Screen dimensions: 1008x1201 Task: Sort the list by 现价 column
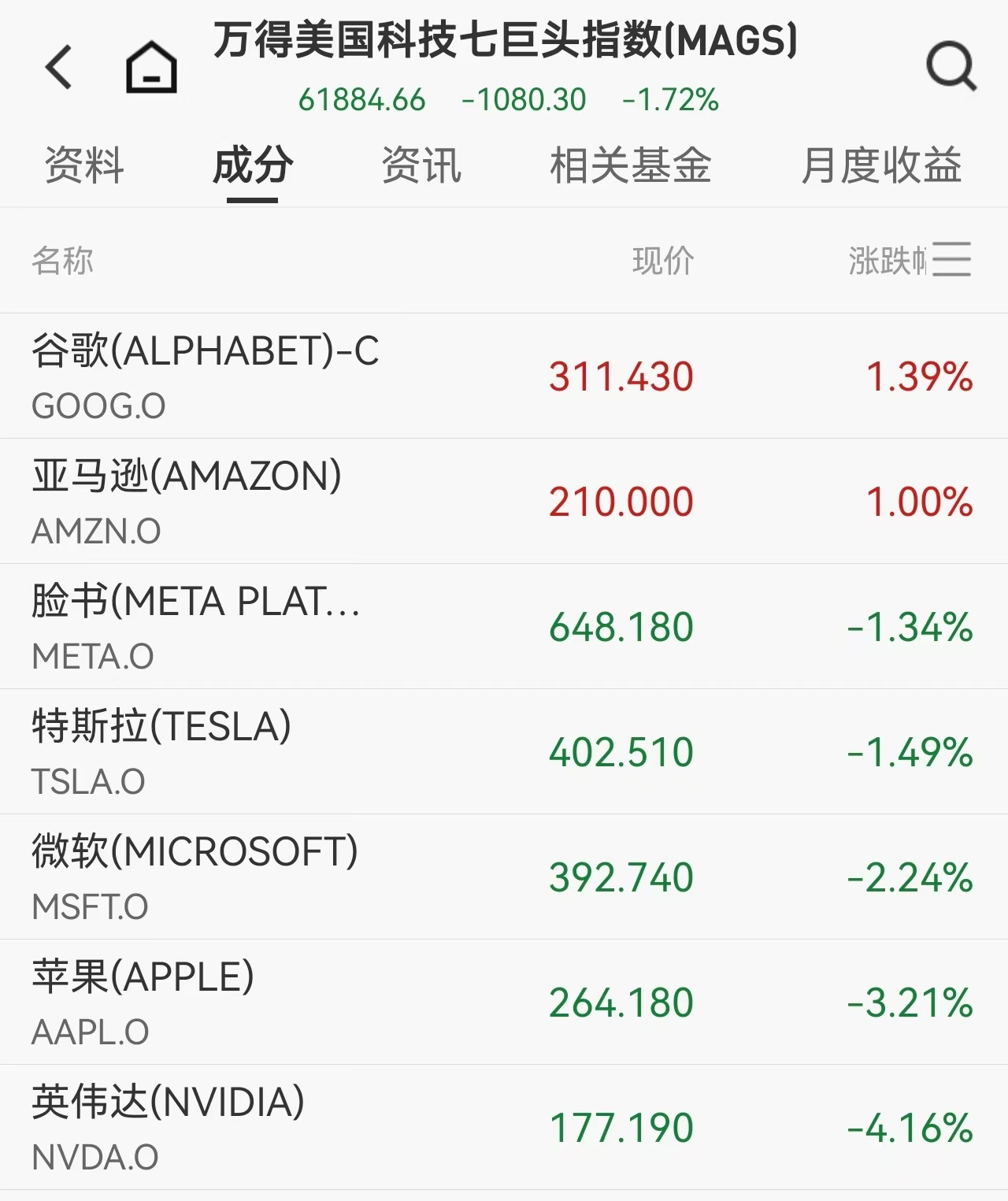(x=663, y=261)
